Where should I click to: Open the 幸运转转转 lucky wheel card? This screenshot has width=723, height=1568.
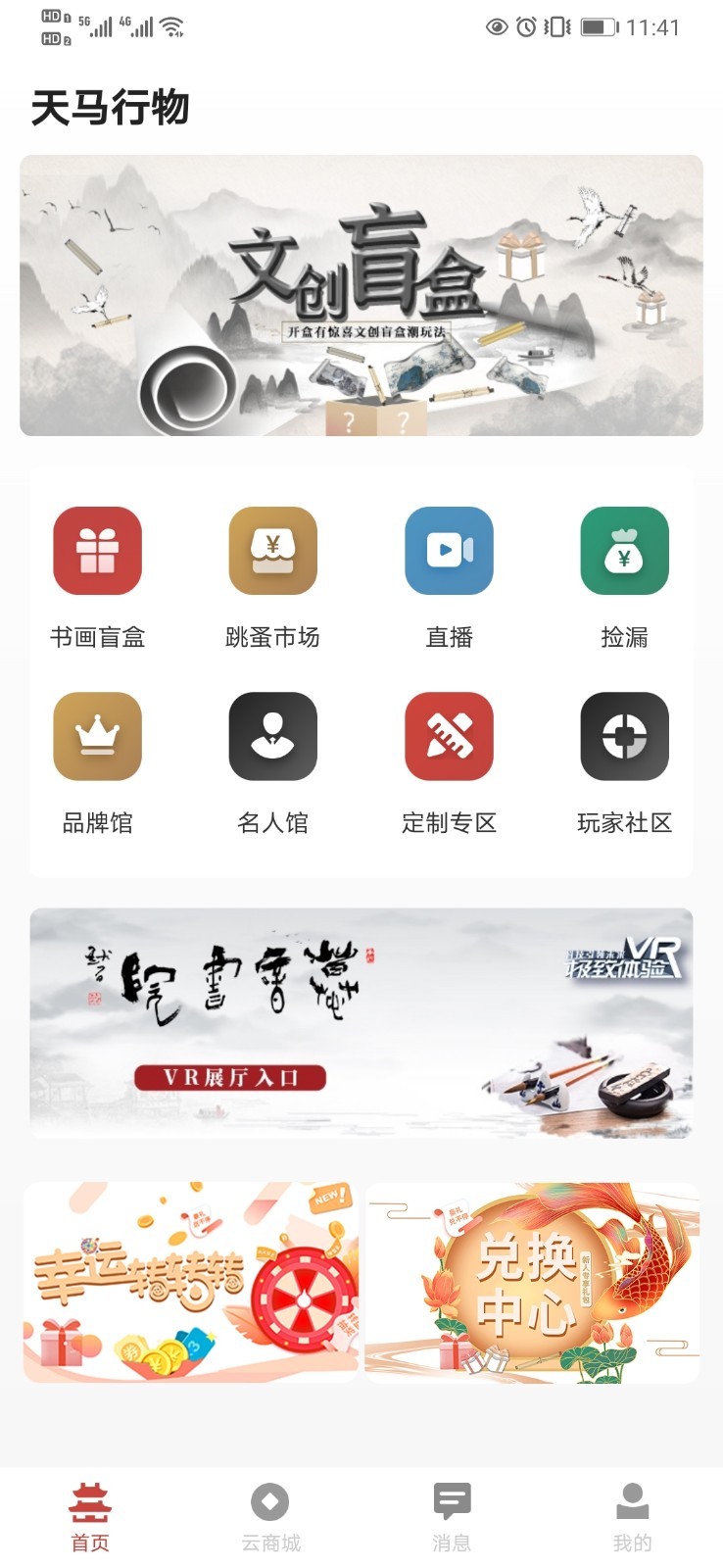tap(191, 1282)
